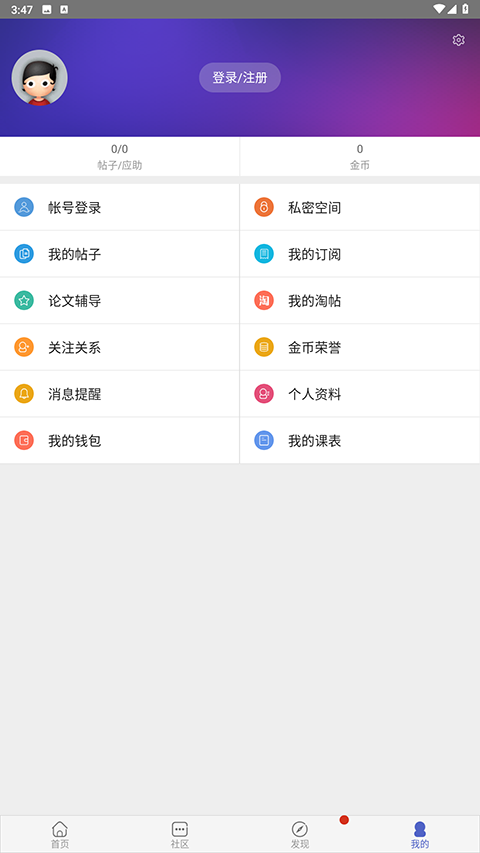Check 消息提醒
This screenshot has width=480, height=853.
[x=120, y=394]
